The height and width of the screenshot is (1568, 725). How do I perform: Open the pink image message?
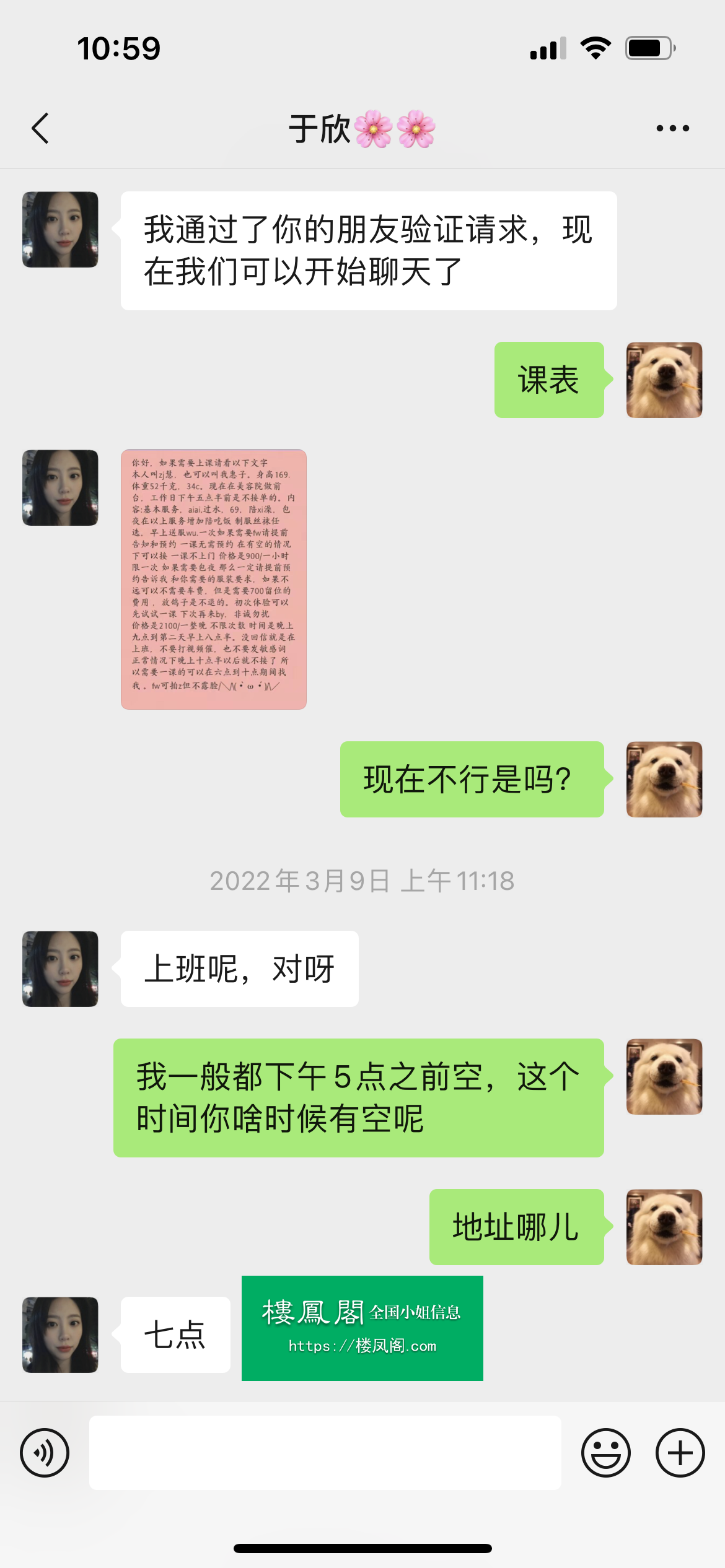tap(213, 579)
